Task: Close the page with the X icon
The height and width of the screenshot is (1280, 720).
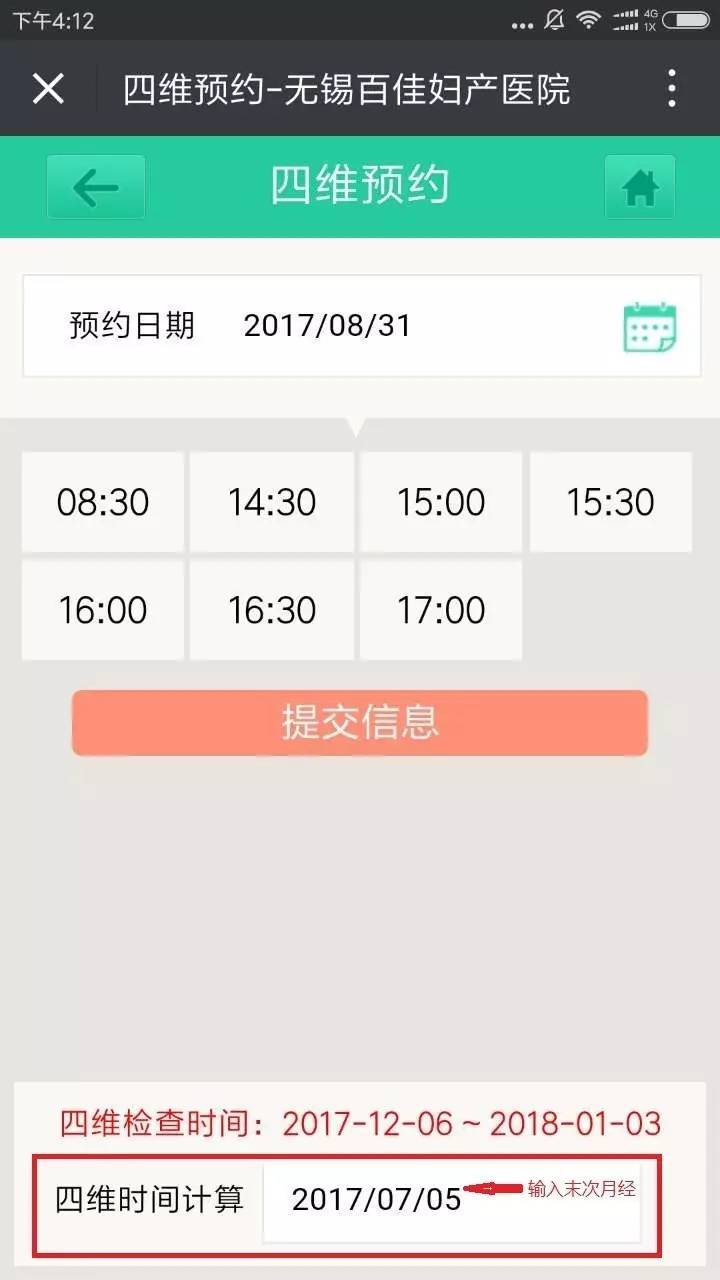Action: click(48, 89)
